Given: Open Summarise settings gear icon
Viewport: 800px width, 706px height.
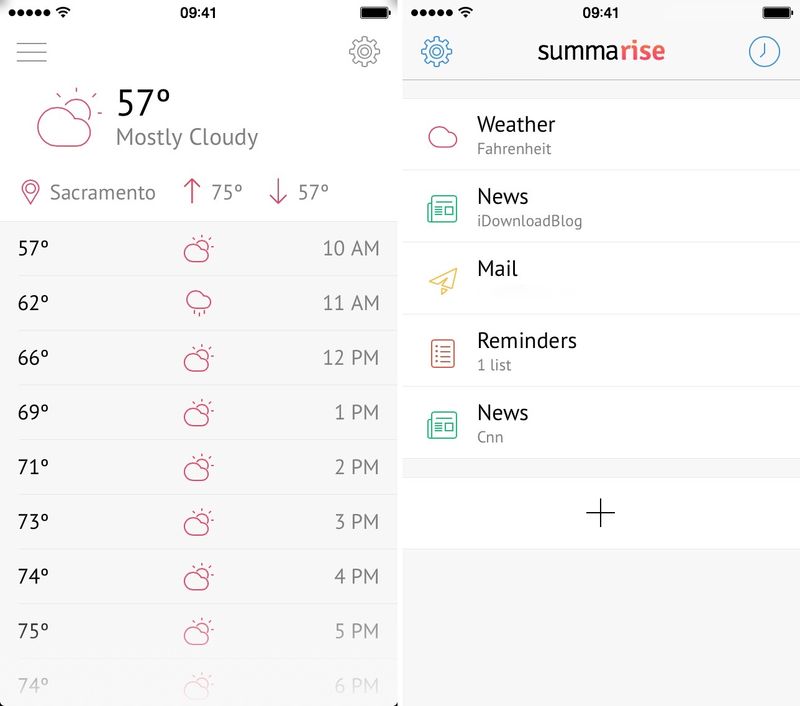Looking at the screenshot, I should (437, 51).
